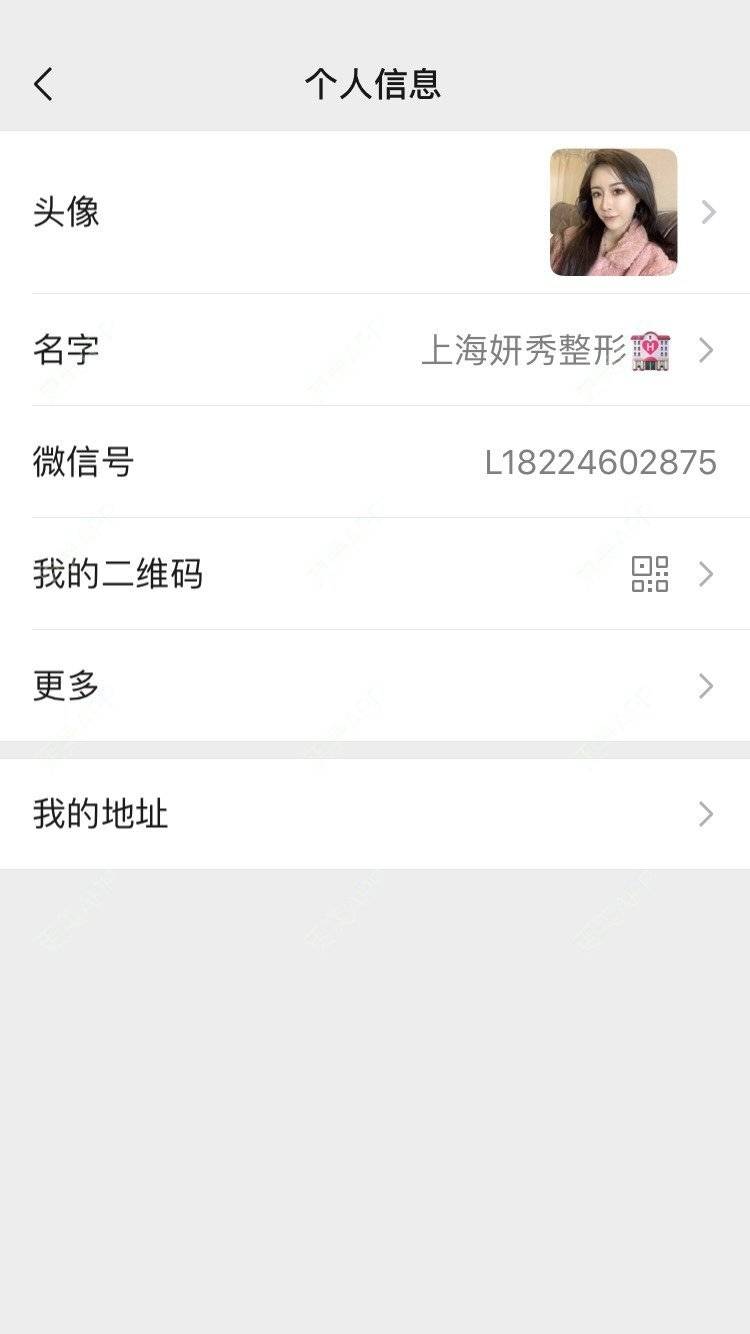The width and height of the screenshot is (750, 1334).
Task: Open 我的地址 address row
Action: [x=375, y=814]
